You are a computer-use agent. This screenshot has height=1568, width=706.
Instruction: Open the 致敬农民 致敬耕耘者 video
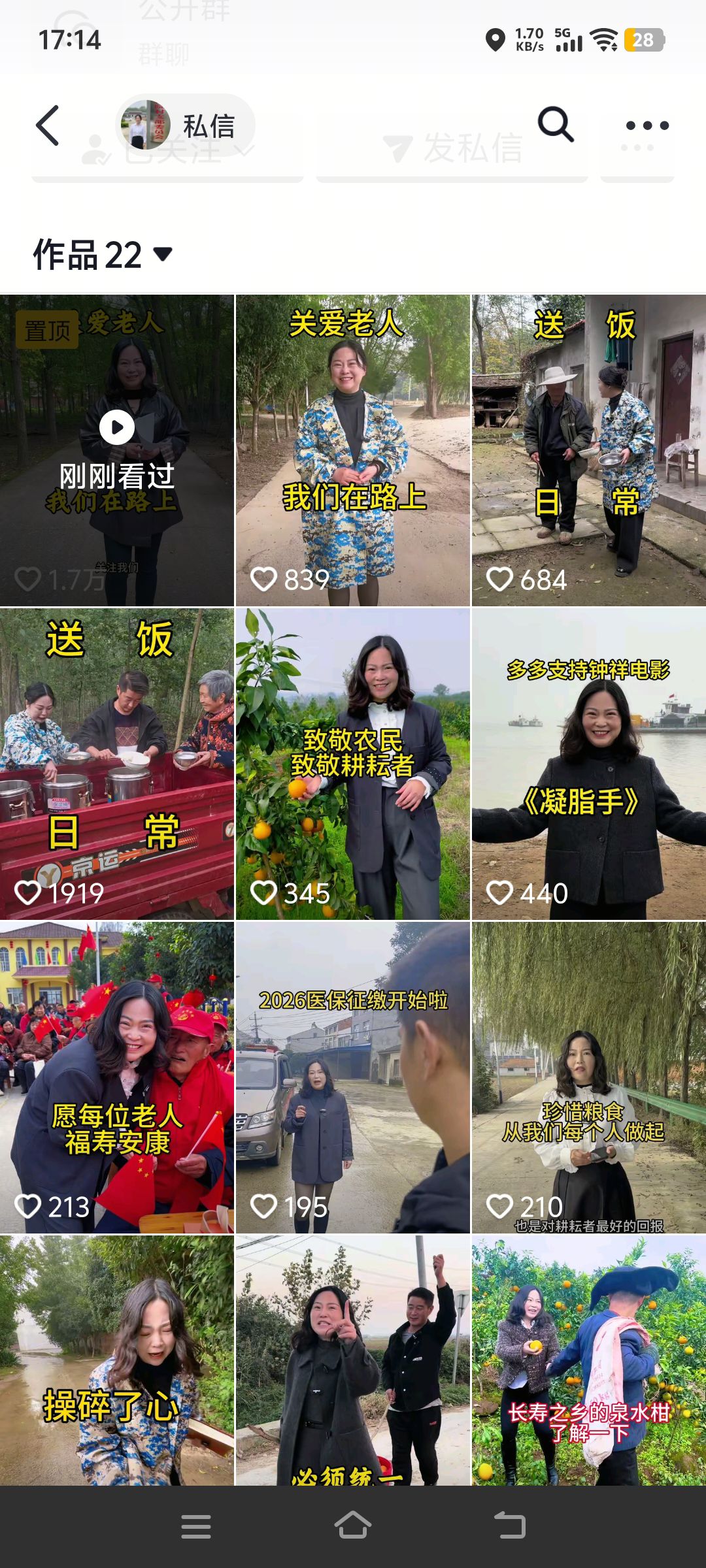click(353, 764)
